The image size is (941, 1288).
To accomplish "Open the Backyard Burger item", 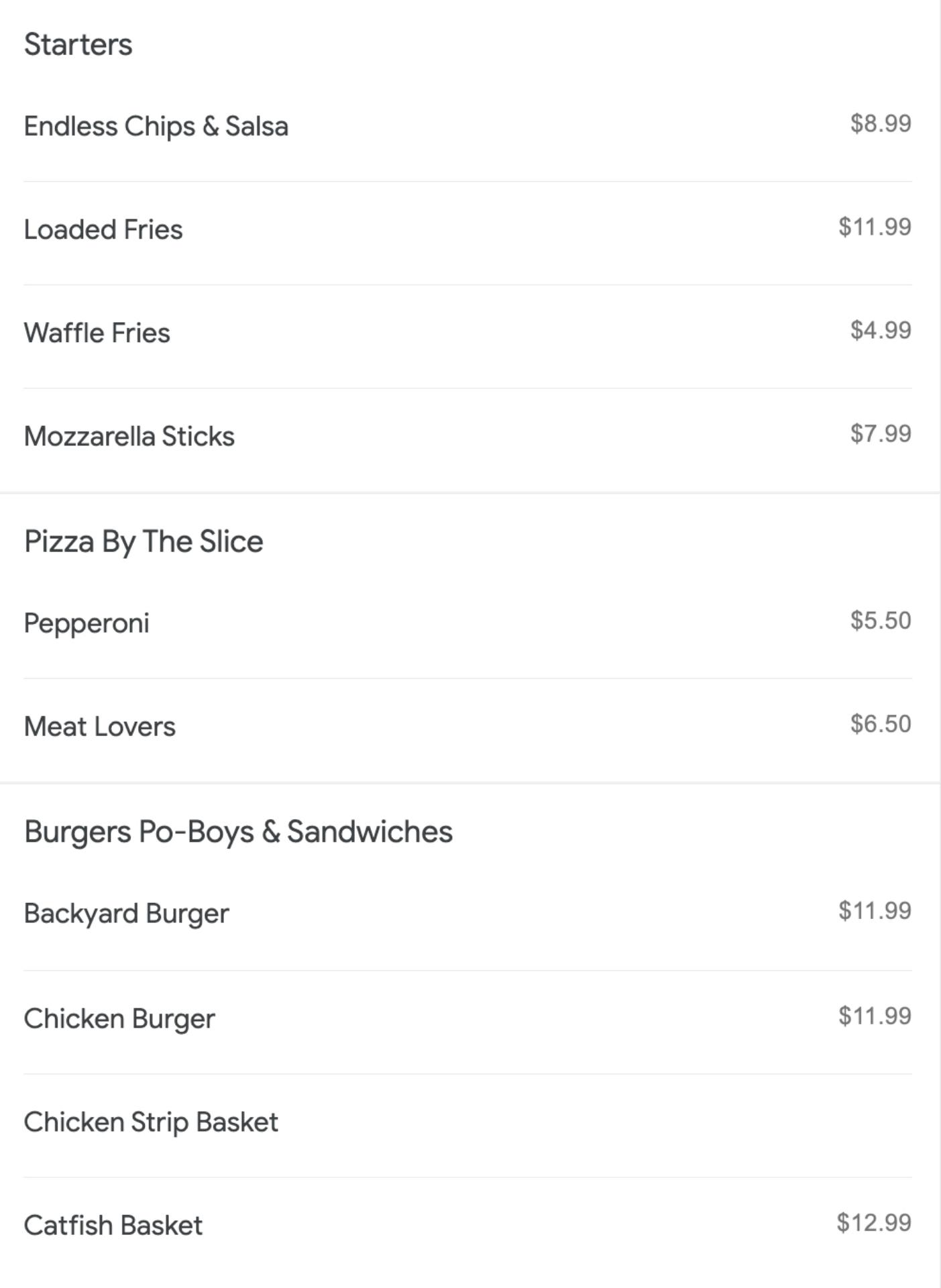I will [127, 914].
